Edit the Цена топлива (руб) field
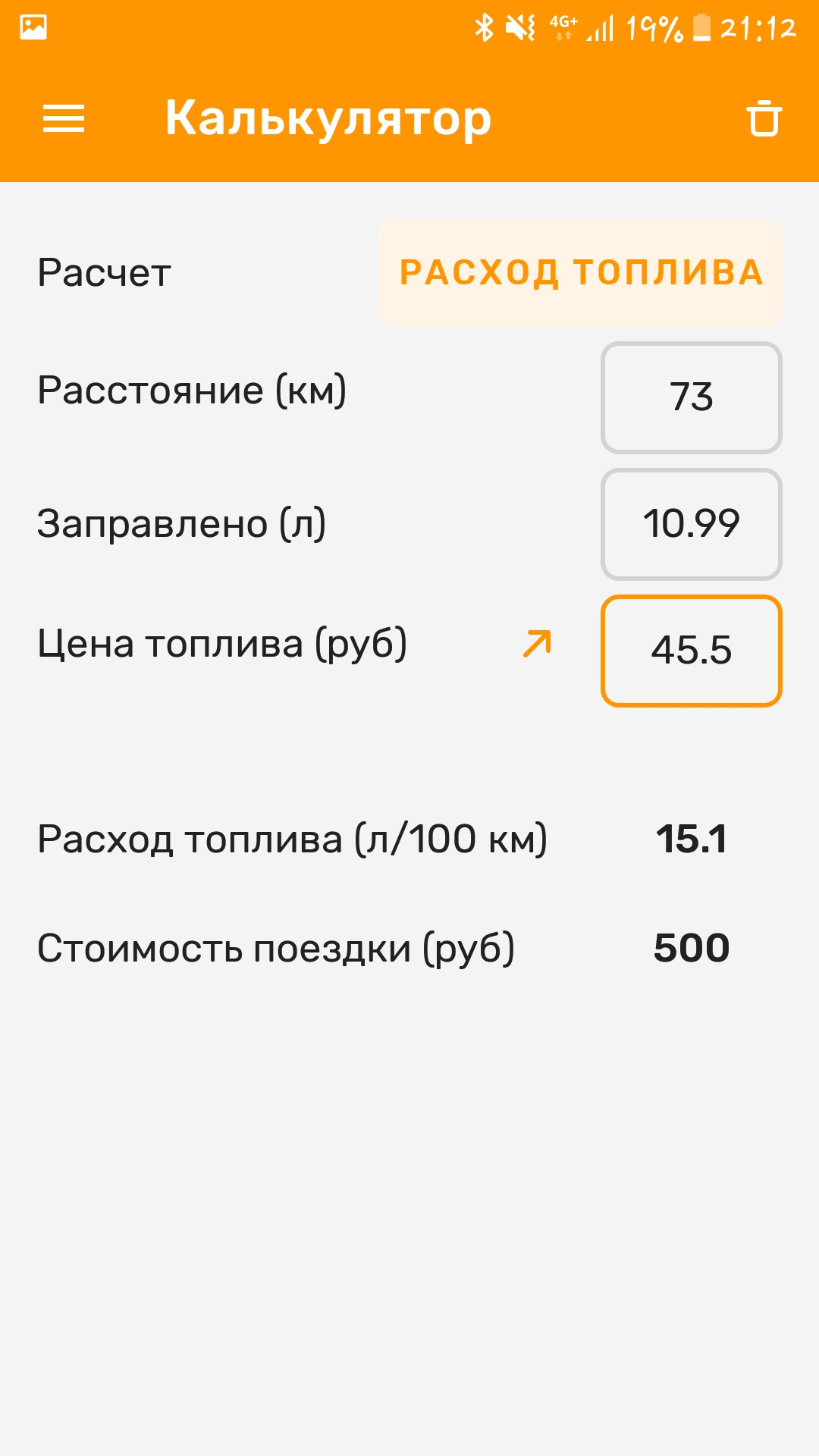The width and height of the screenshot is (819, 1456). [691, 651]
